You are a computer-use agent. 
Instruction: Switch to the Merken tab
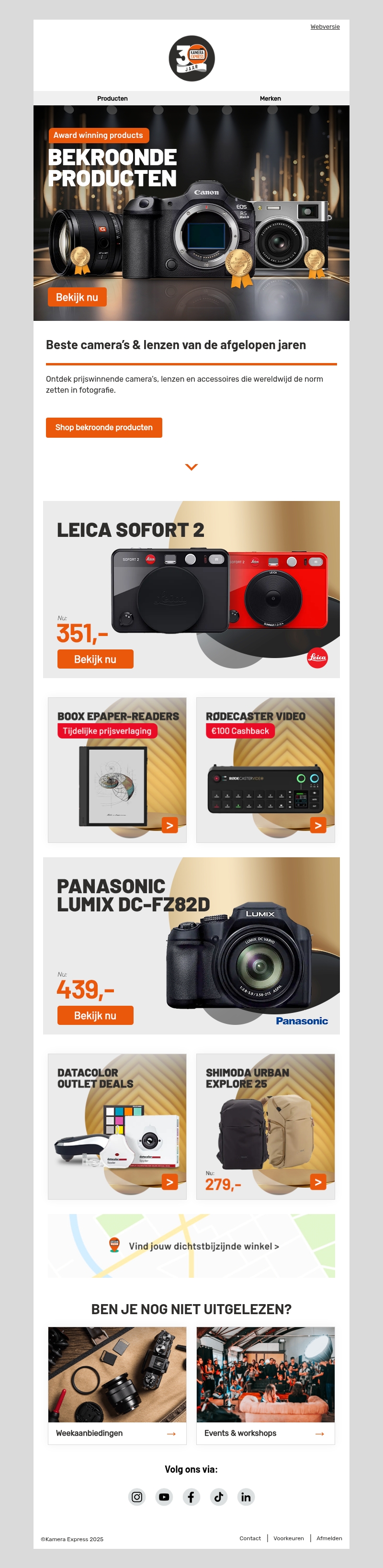click(x=270, y=99)
